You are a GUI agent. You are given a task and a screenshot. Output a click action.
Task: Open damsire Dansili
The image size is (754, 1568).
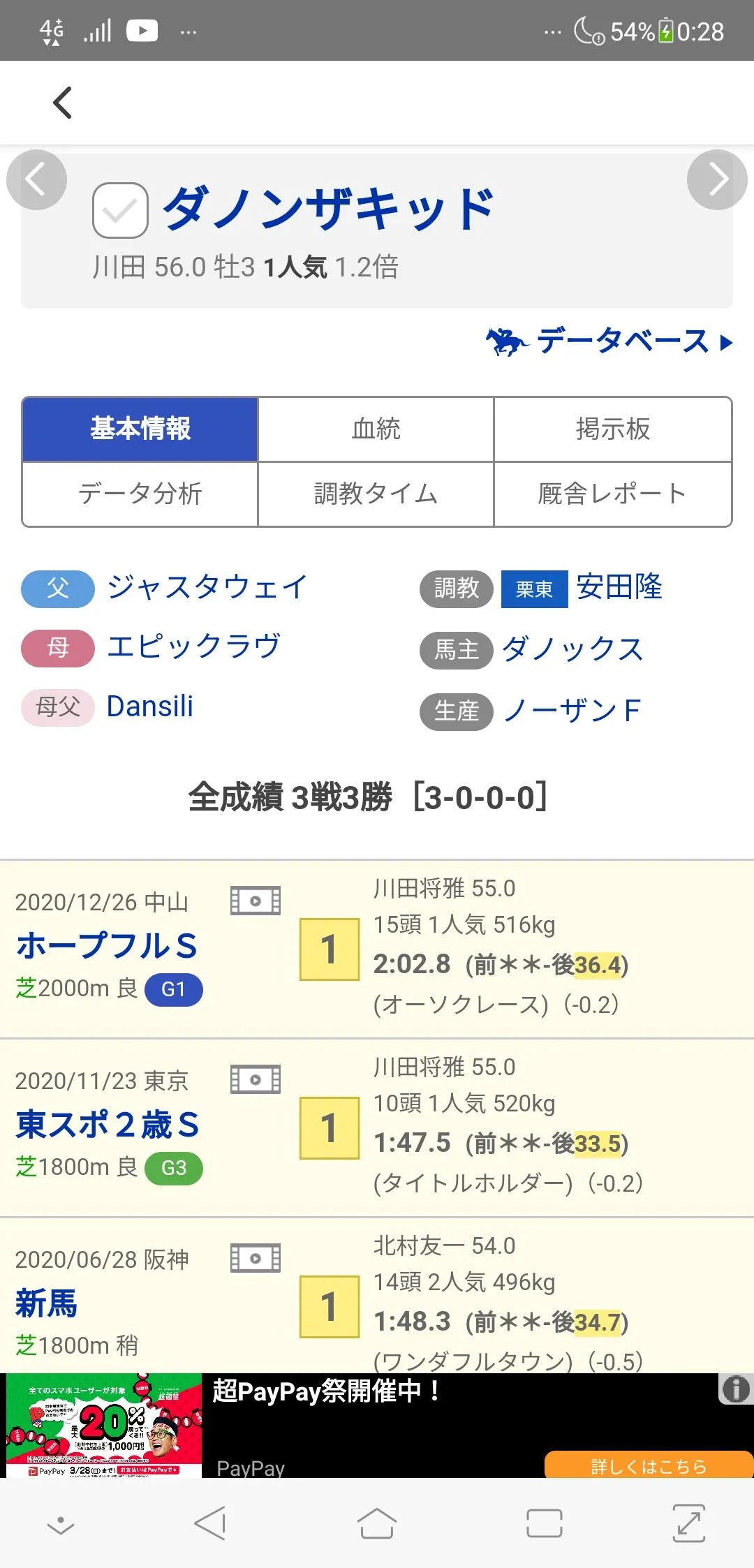coord(149,707)
